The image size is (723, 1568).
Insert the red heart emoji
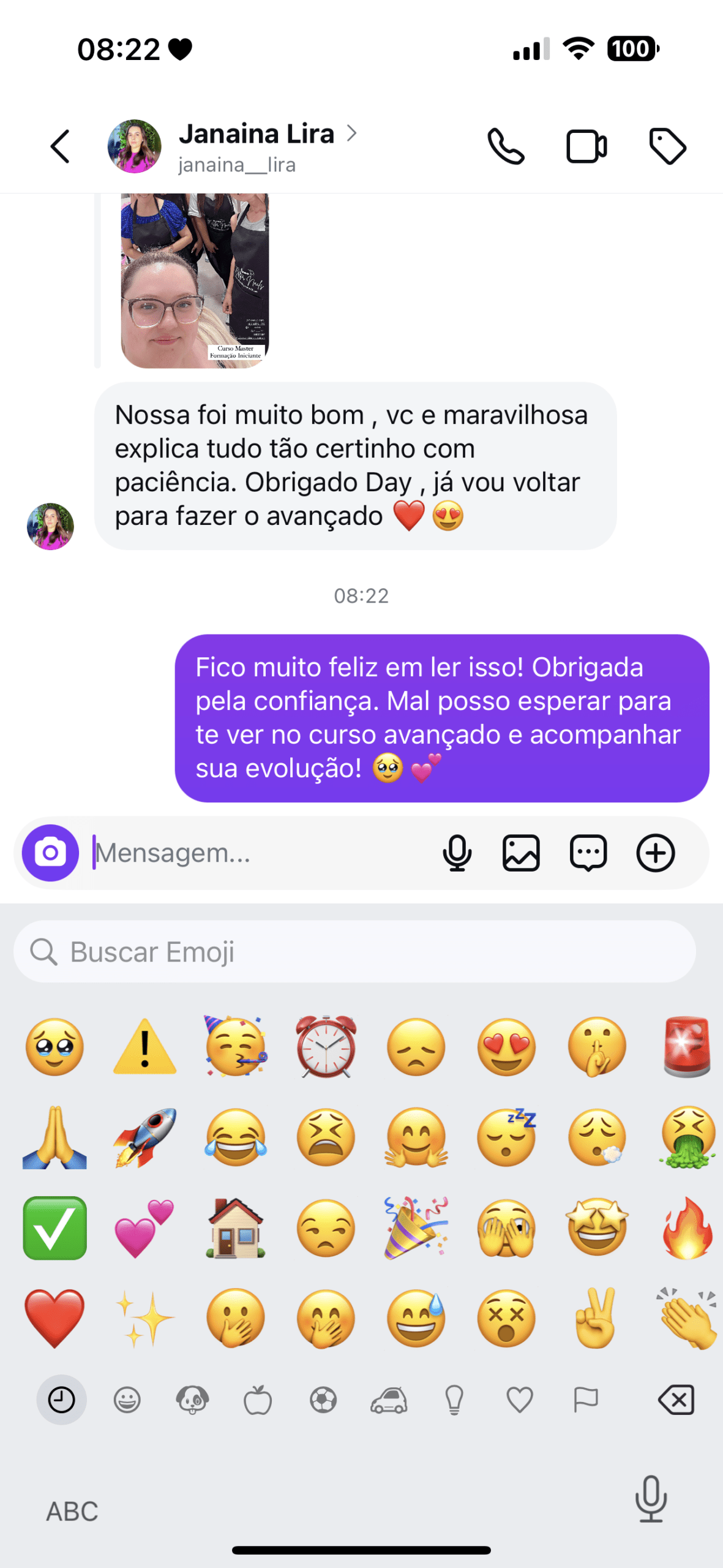click(54, 1317)
